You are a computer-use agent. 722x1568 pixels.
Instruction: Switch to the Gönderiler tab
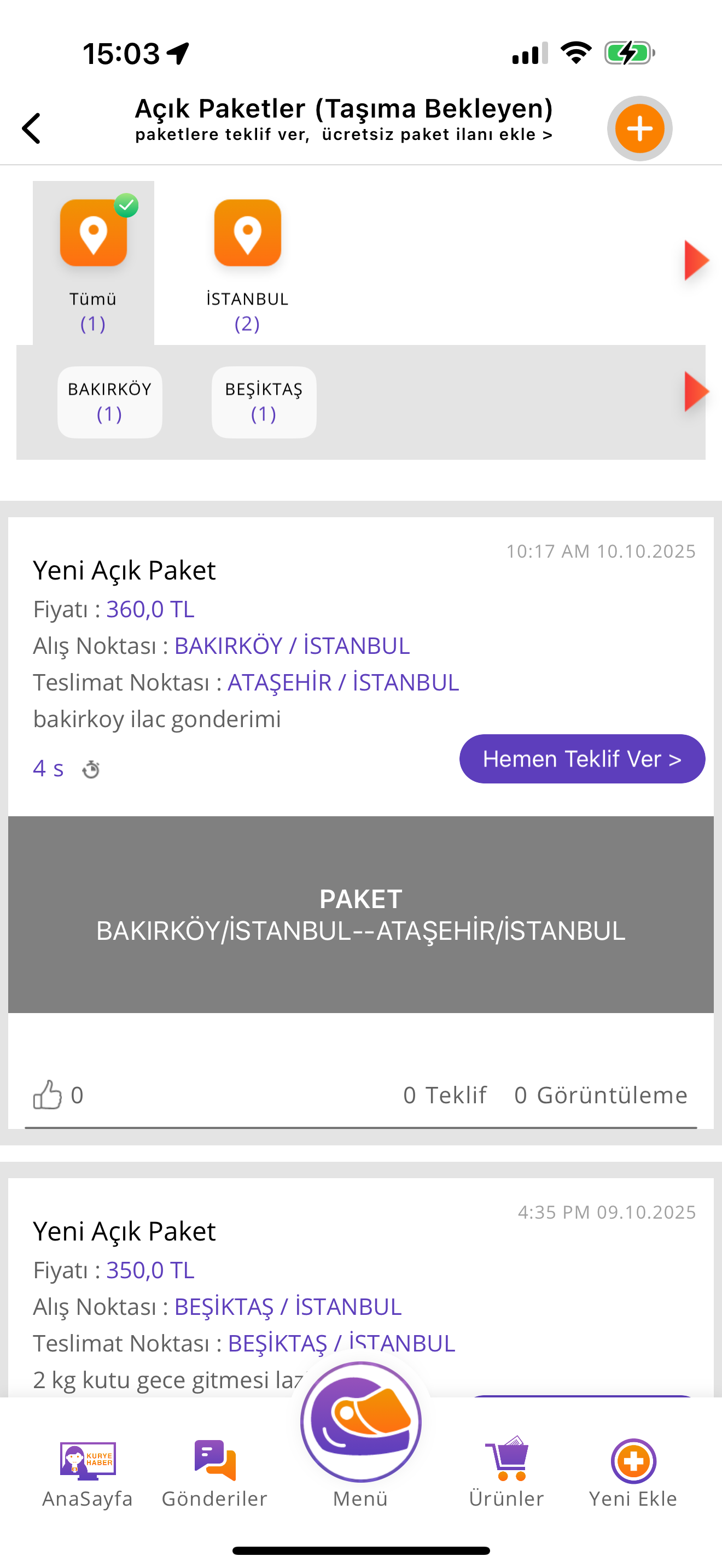tap(214, 1473)
